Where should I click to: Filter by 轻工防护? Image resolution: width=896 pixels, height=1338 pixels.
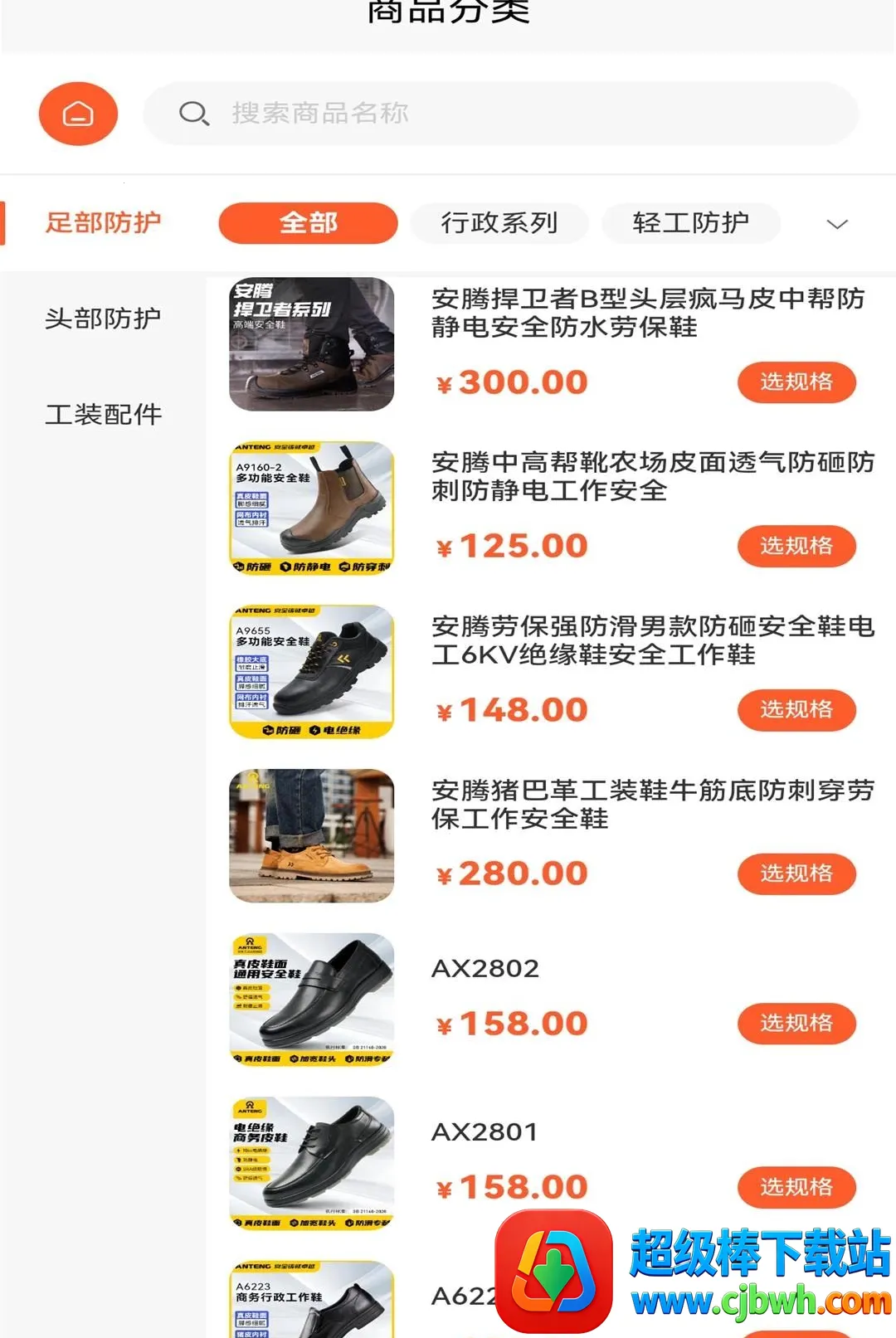(690, 223)
